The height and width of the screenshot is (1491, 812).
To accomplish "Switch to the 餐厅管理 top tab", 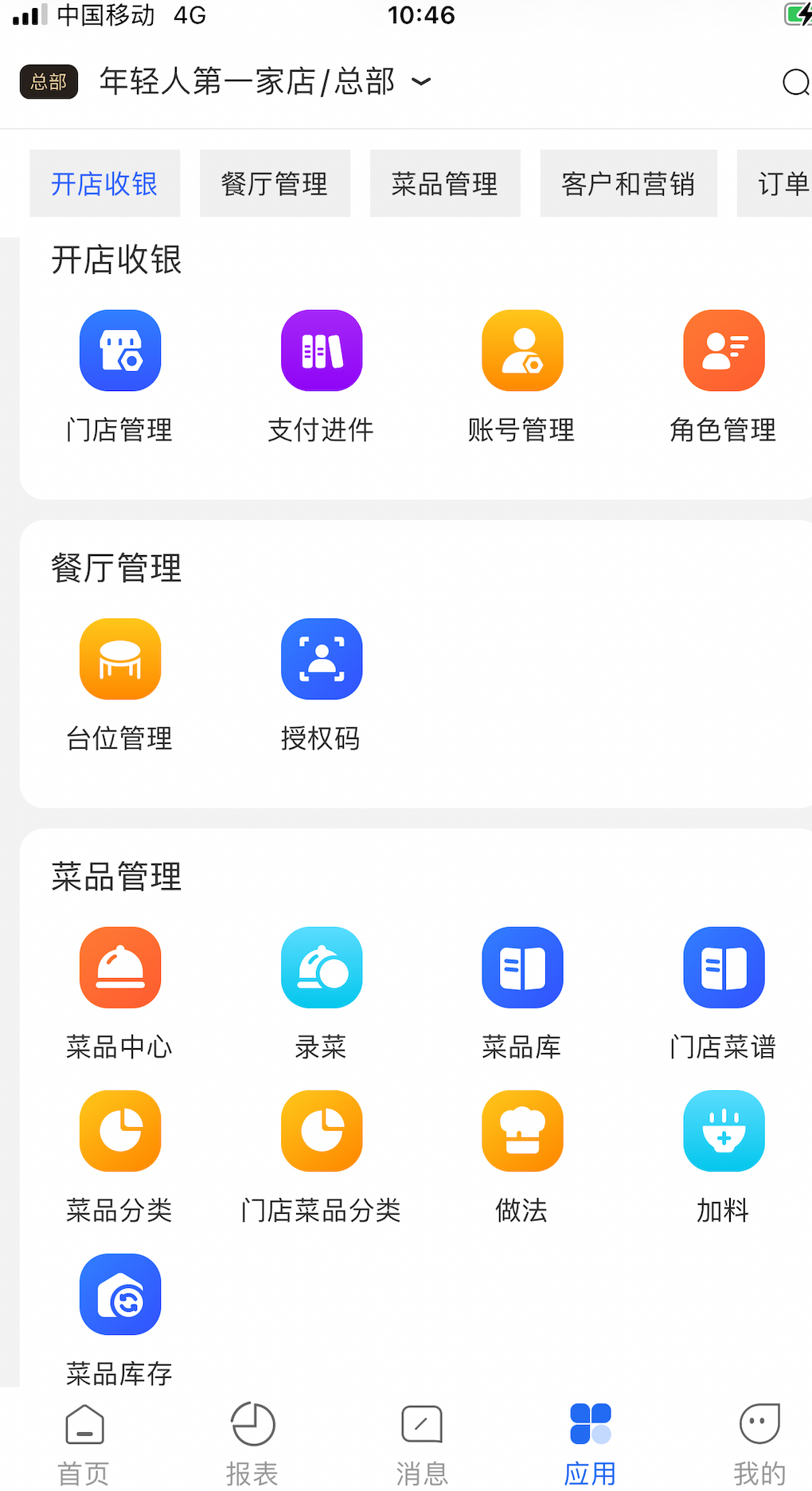I will coord(275,184).
